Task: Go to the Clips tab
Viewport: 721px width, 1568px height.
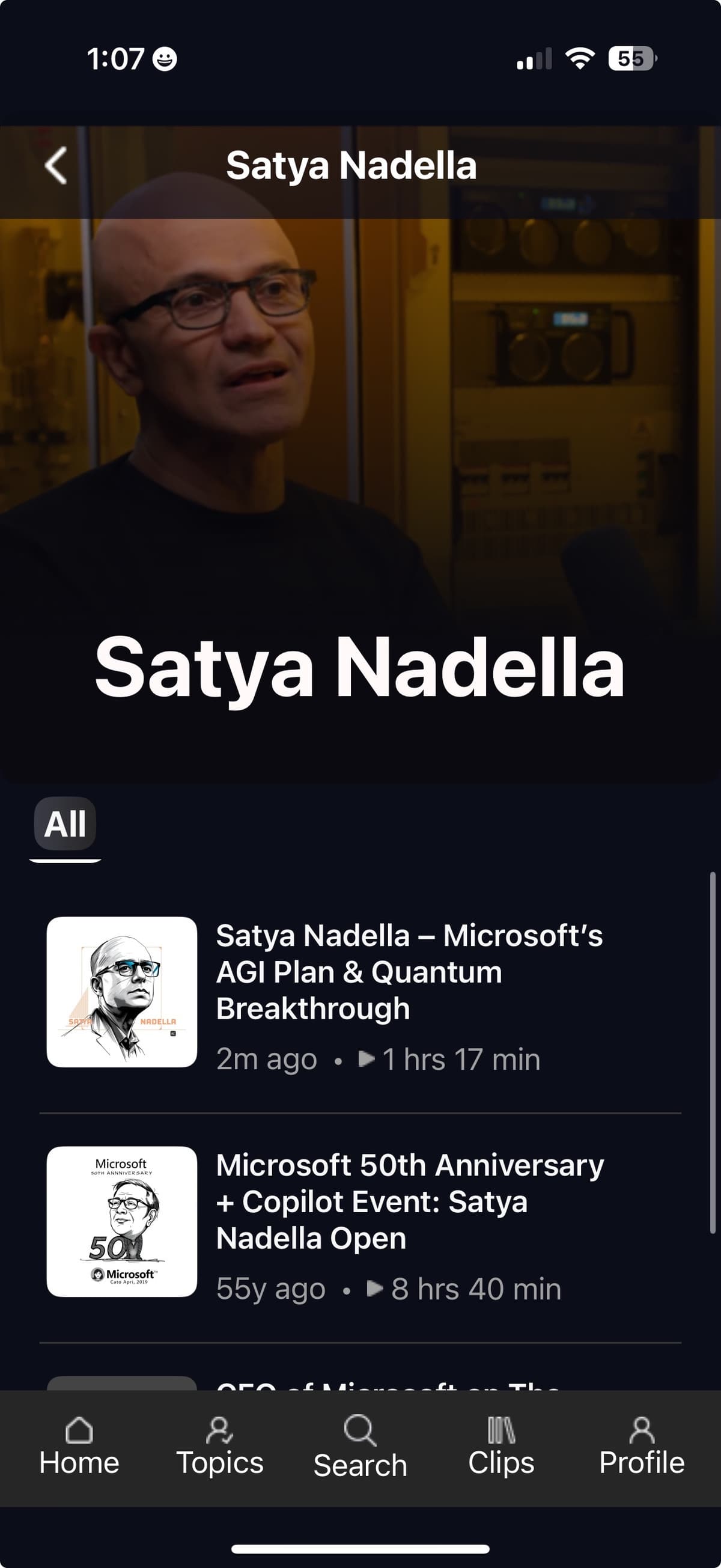Action: (500, 1447)
